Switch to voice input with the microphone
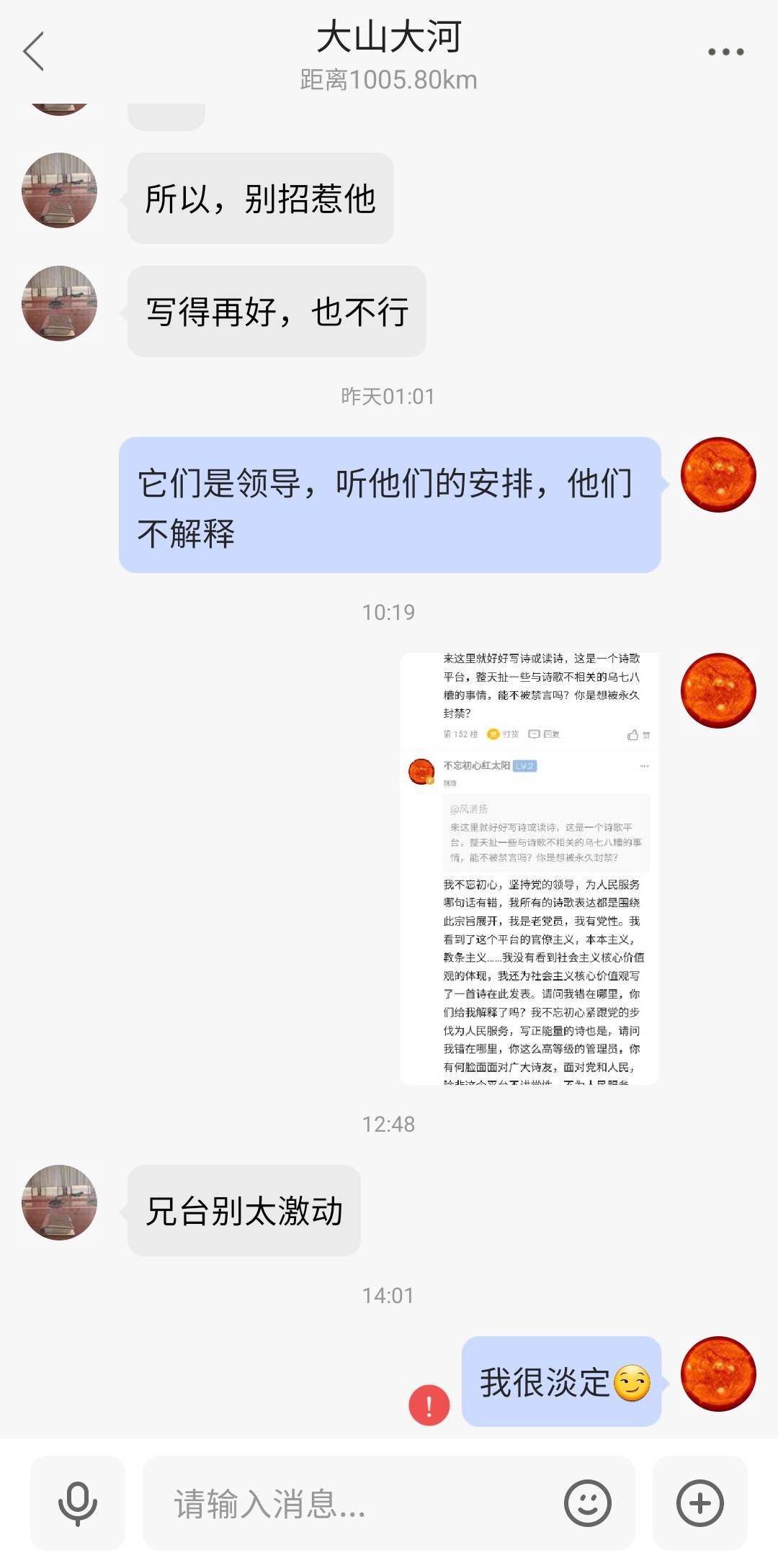This screenshot has height=1568, width=778. (x=77, y=1502)
